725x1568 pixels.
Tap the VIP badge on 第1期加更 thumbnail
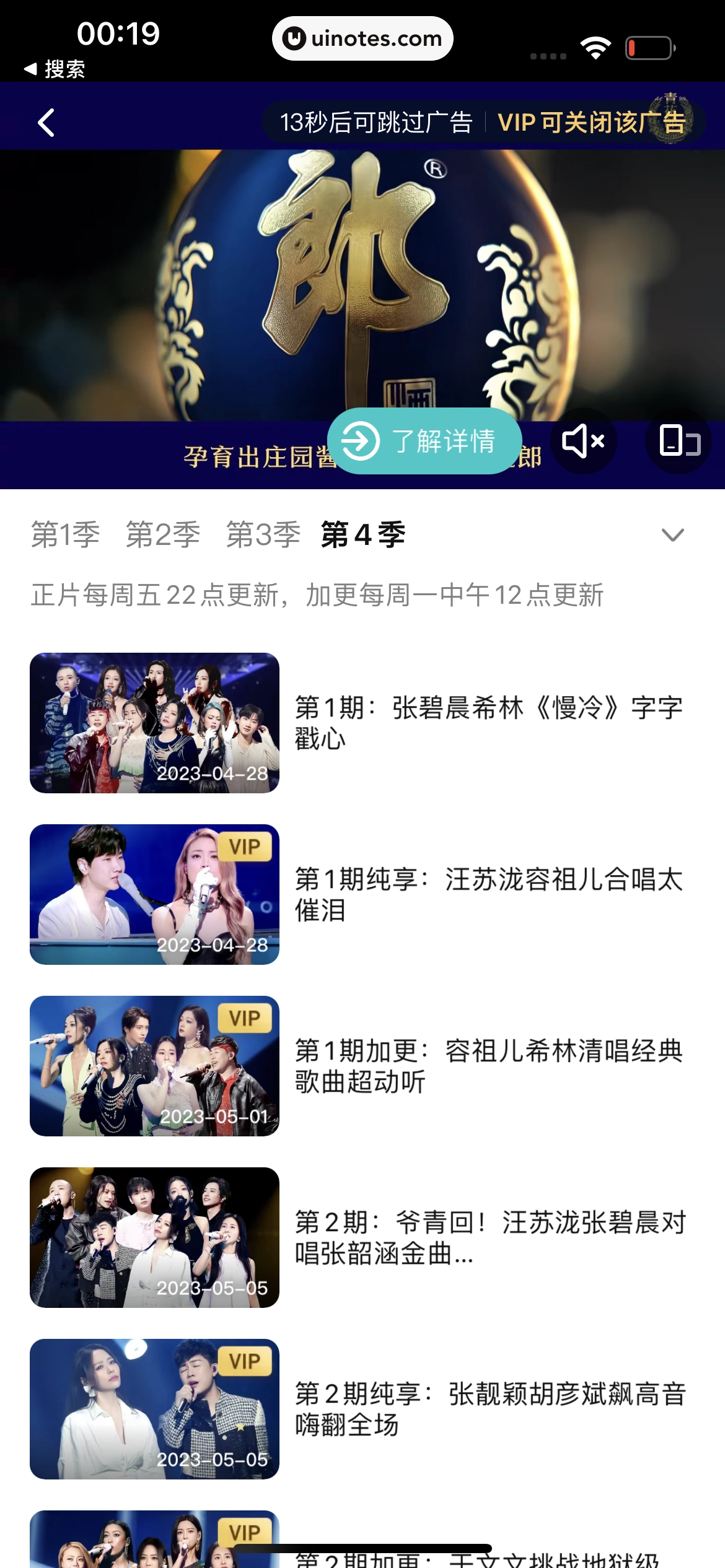click(x=244, y=1017)
